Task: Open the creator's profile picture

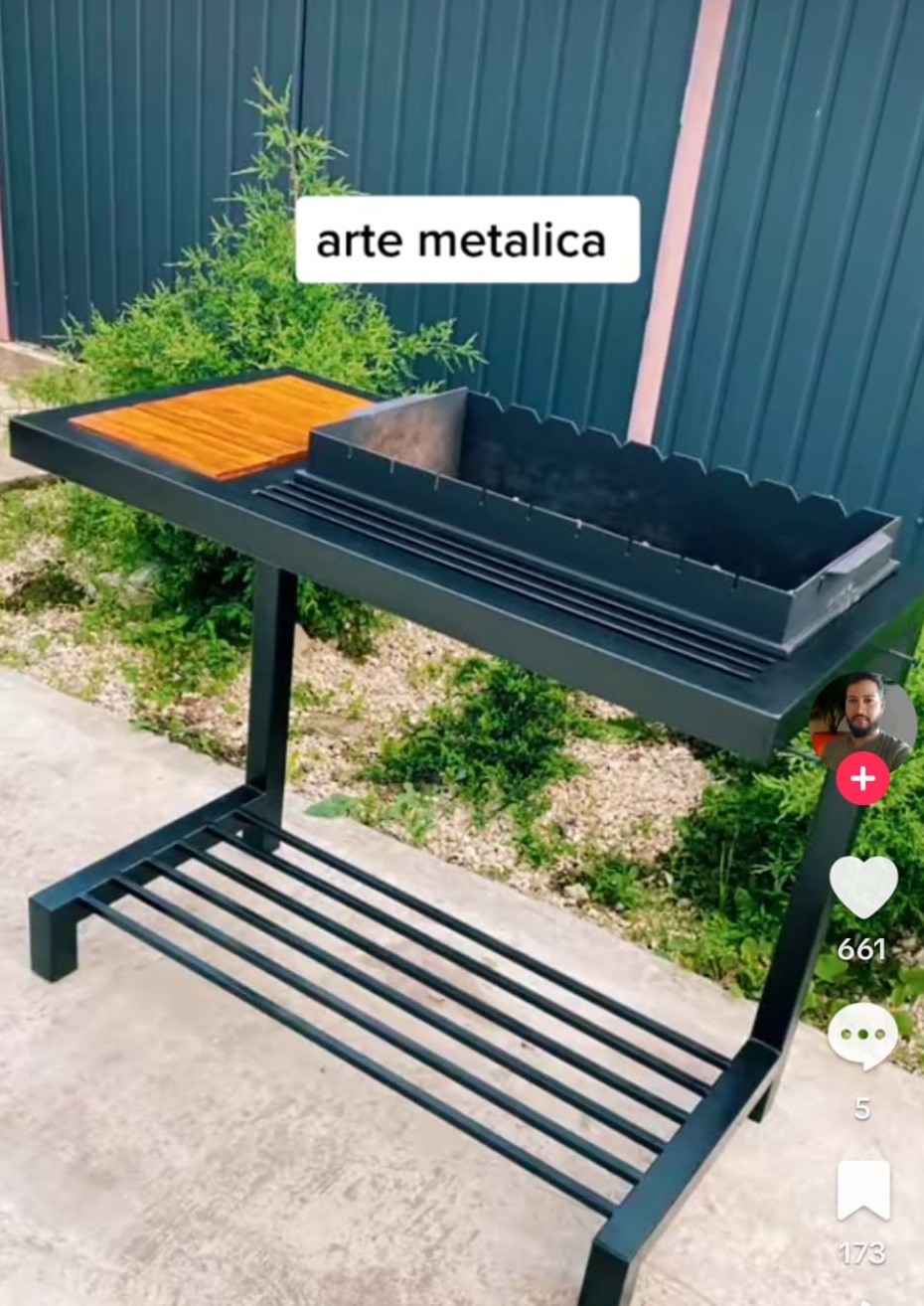Action: 860,718
